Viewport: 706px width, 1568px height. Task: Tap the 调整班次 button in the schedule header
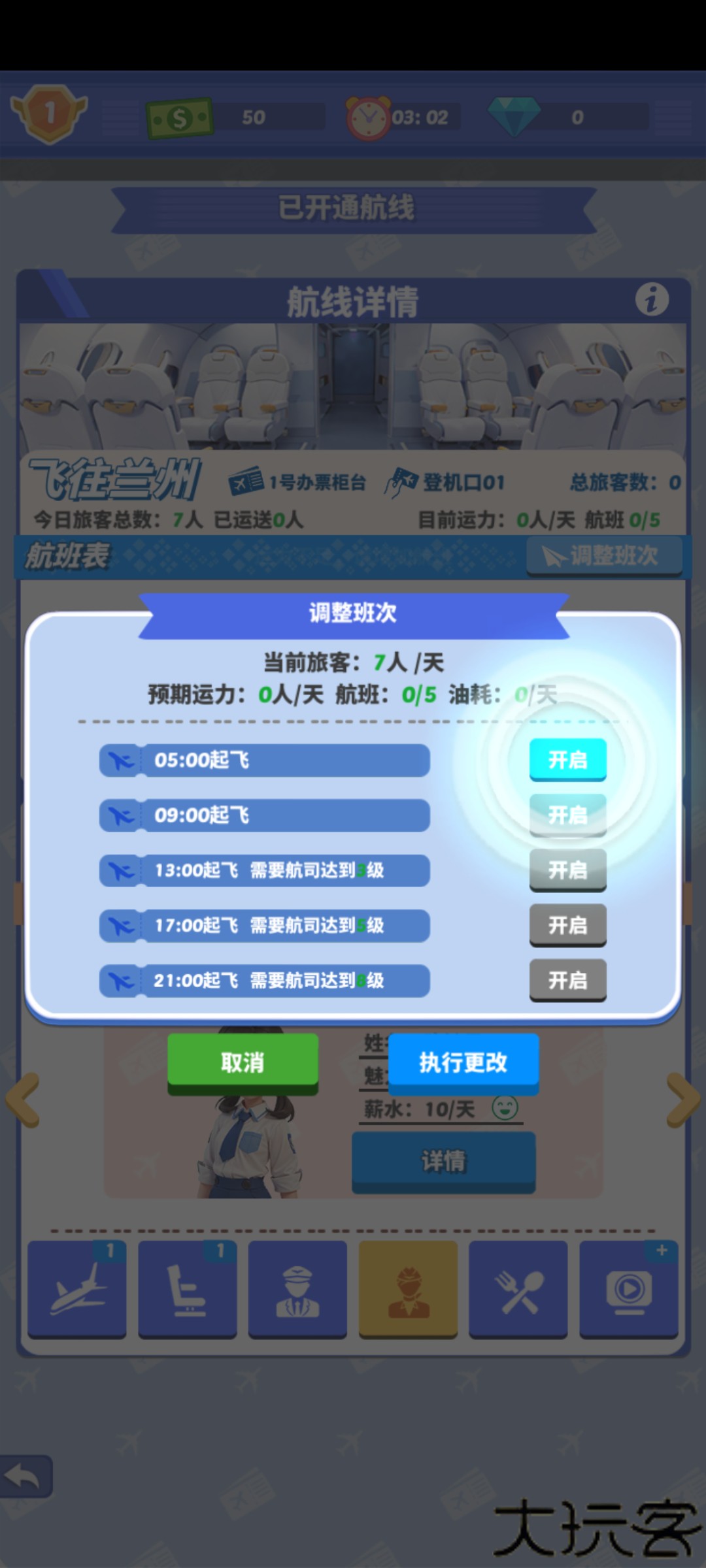click(x=604, y=556)
